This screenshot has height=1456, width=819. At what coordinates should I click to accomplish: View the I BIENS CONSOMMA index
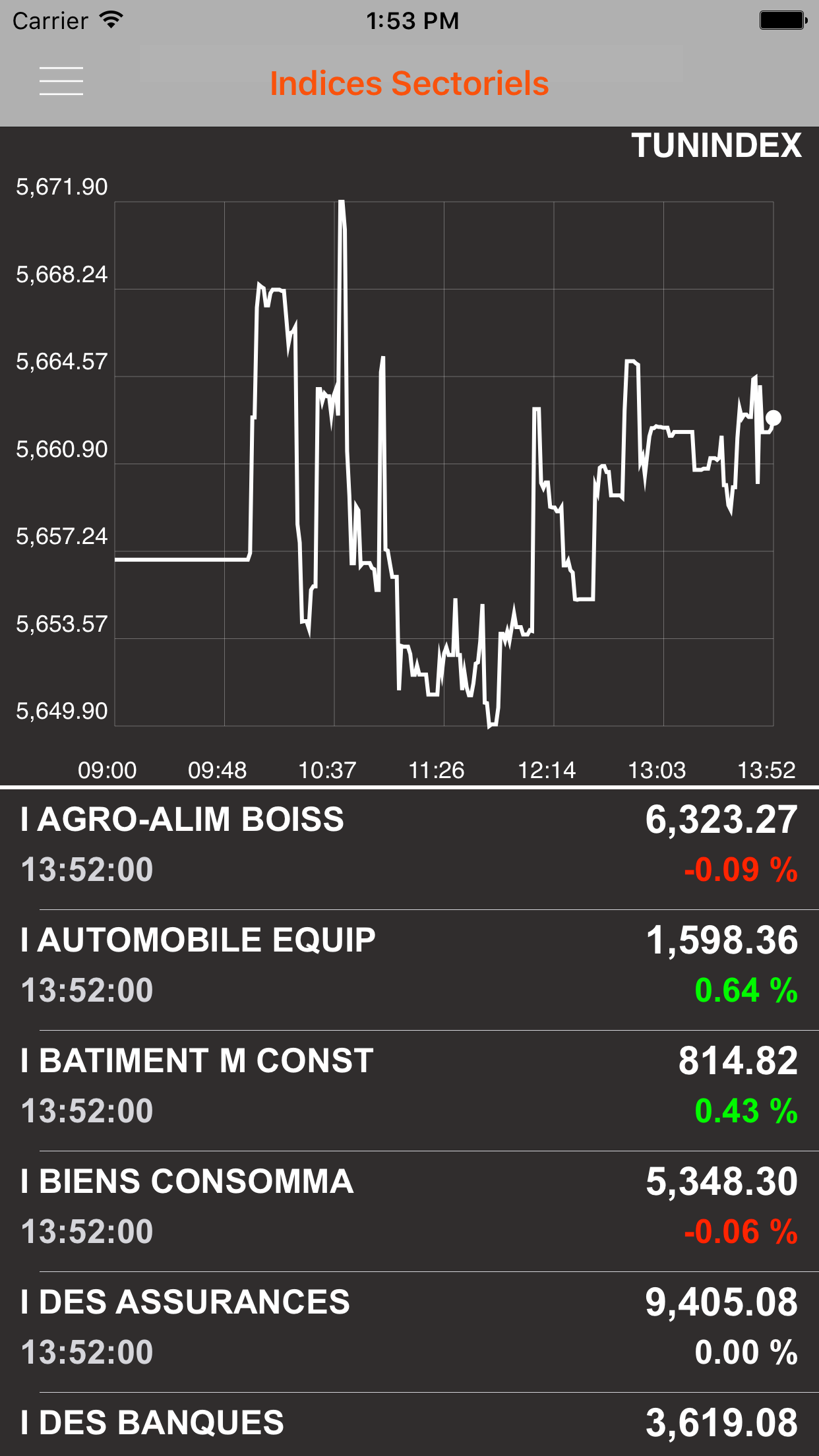409,1211
